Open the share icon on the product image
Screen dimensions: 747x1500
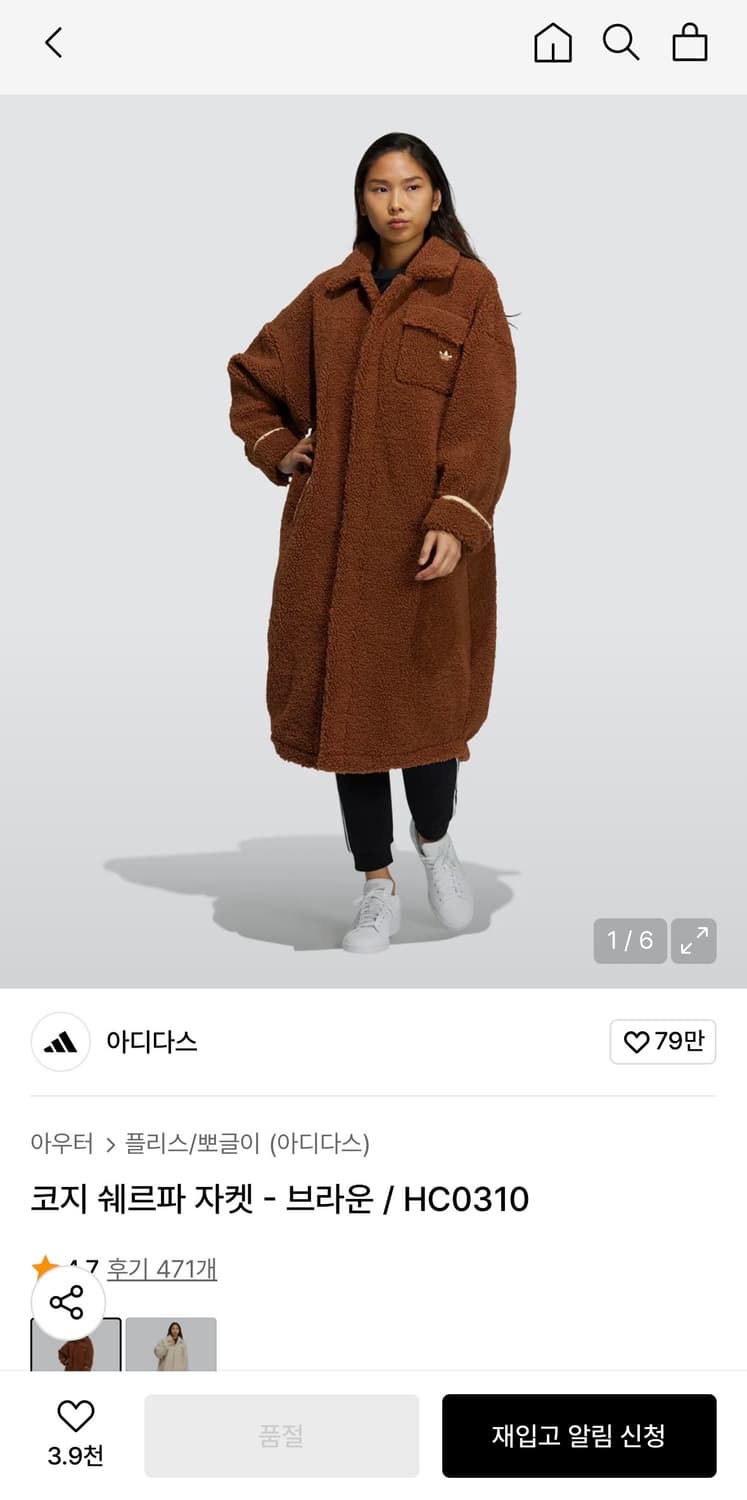pos(66,1304)
